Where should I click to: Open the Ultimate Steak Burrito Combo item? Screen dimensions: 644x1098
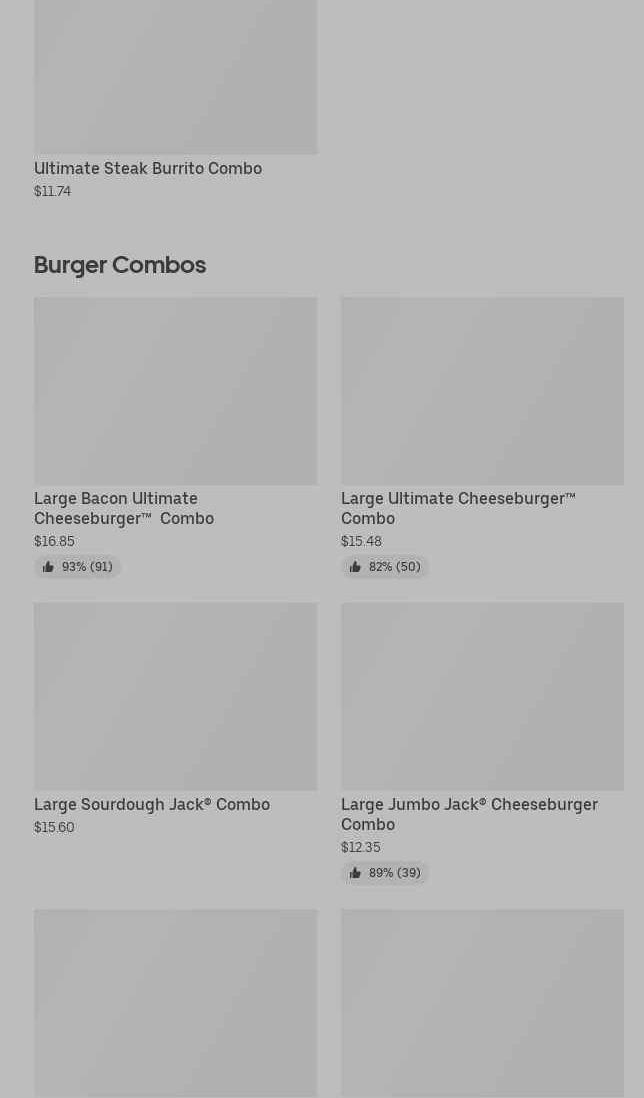175,98
